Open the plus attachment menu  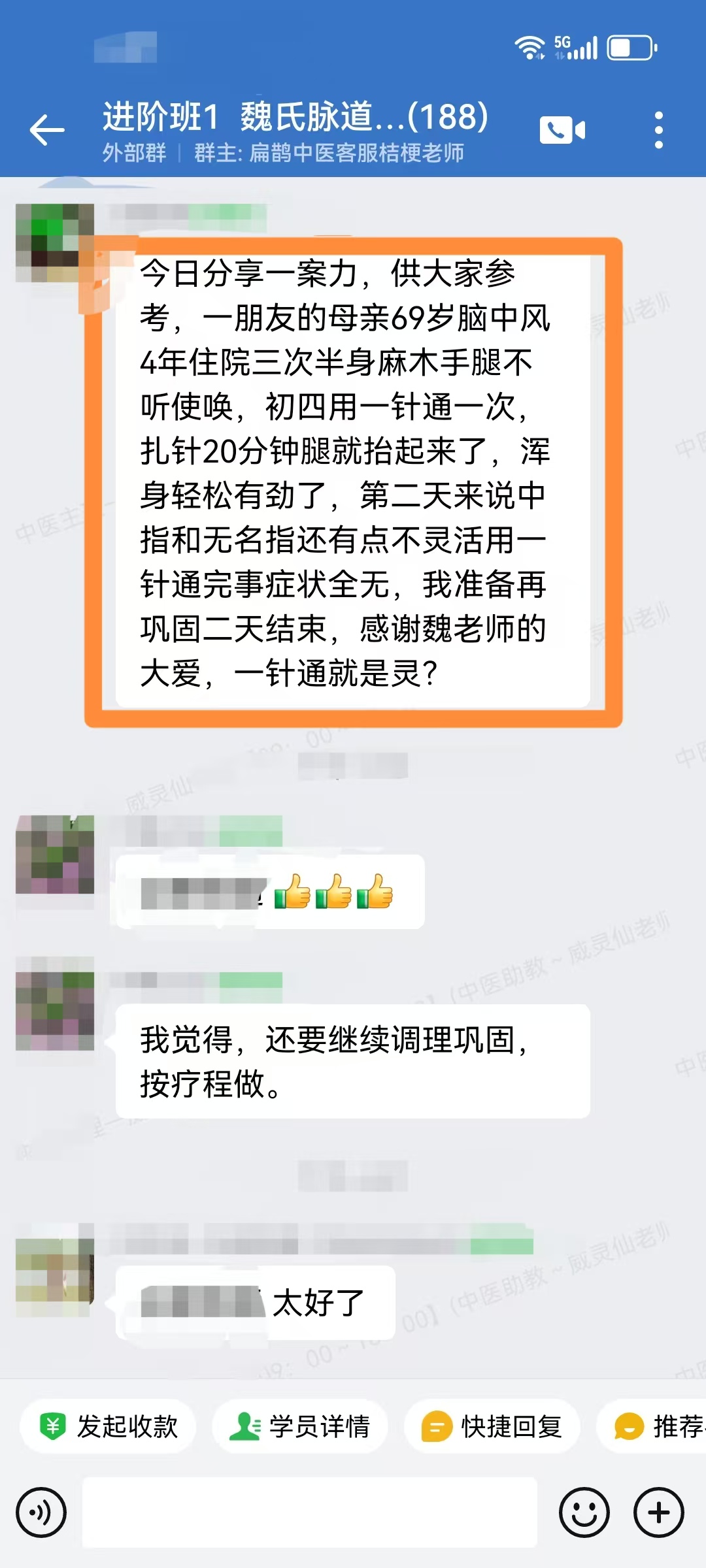click(x=658, y=1512)
